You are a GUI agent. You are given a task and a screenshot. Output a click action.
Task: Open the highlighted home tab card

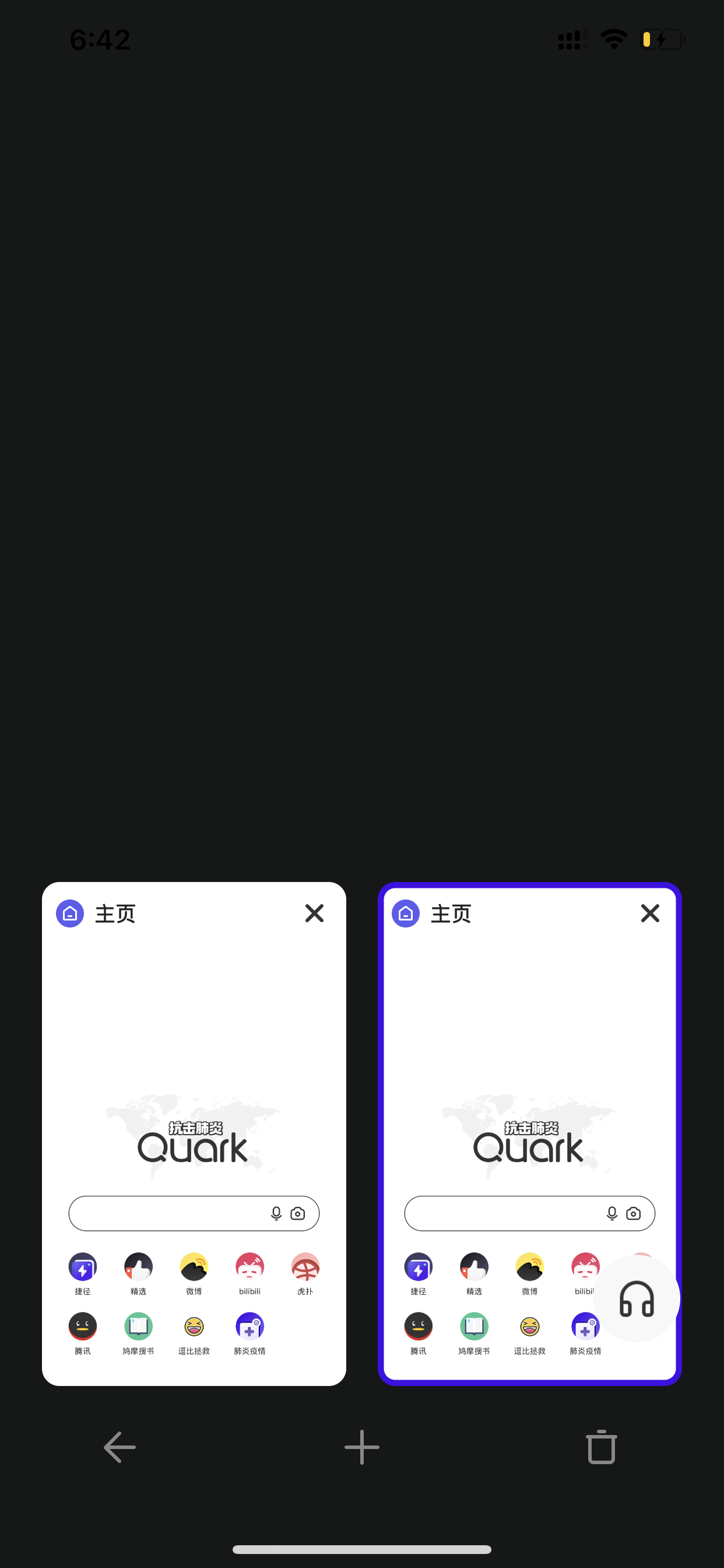(x=529, y=1133)
